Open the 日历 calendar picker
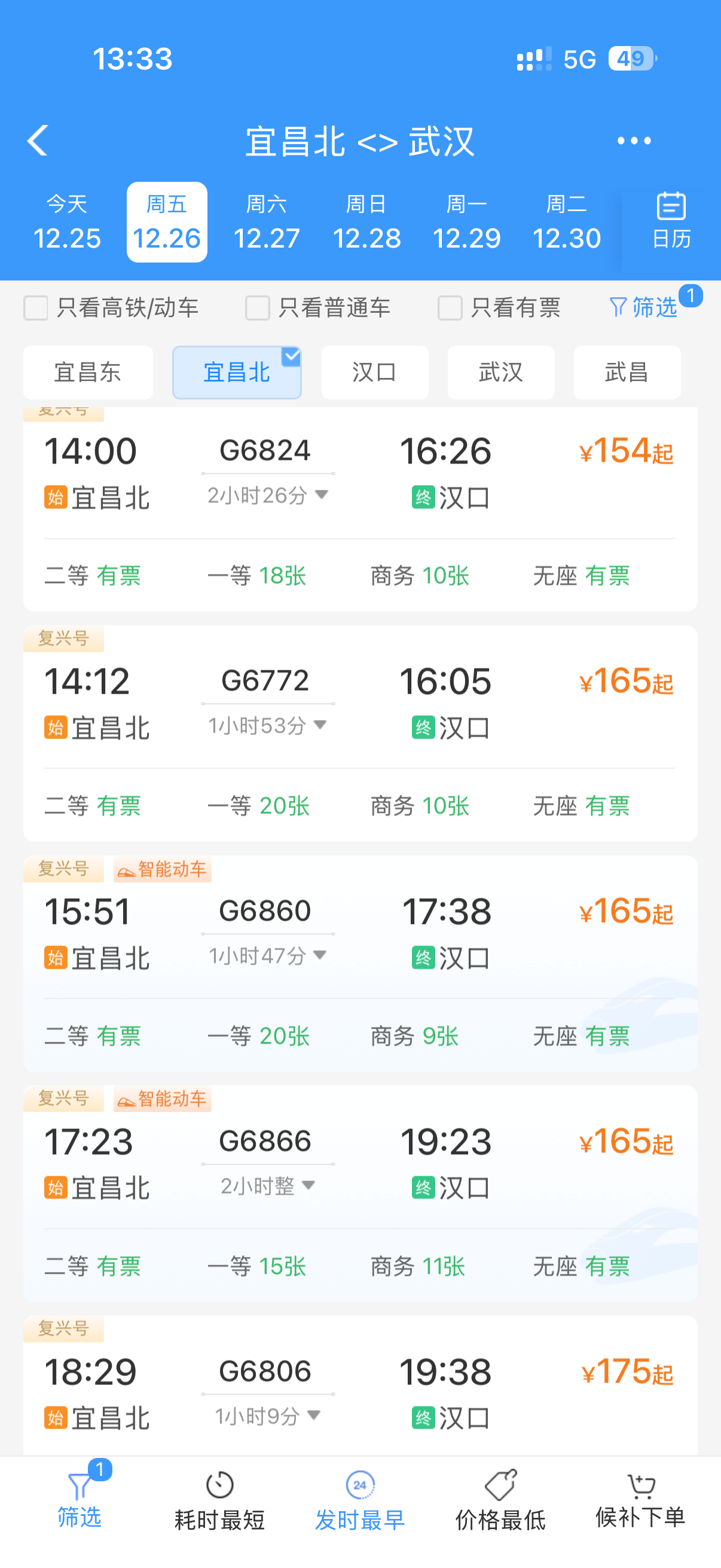Screen dimensions: 721x1568 click(671, 221)
